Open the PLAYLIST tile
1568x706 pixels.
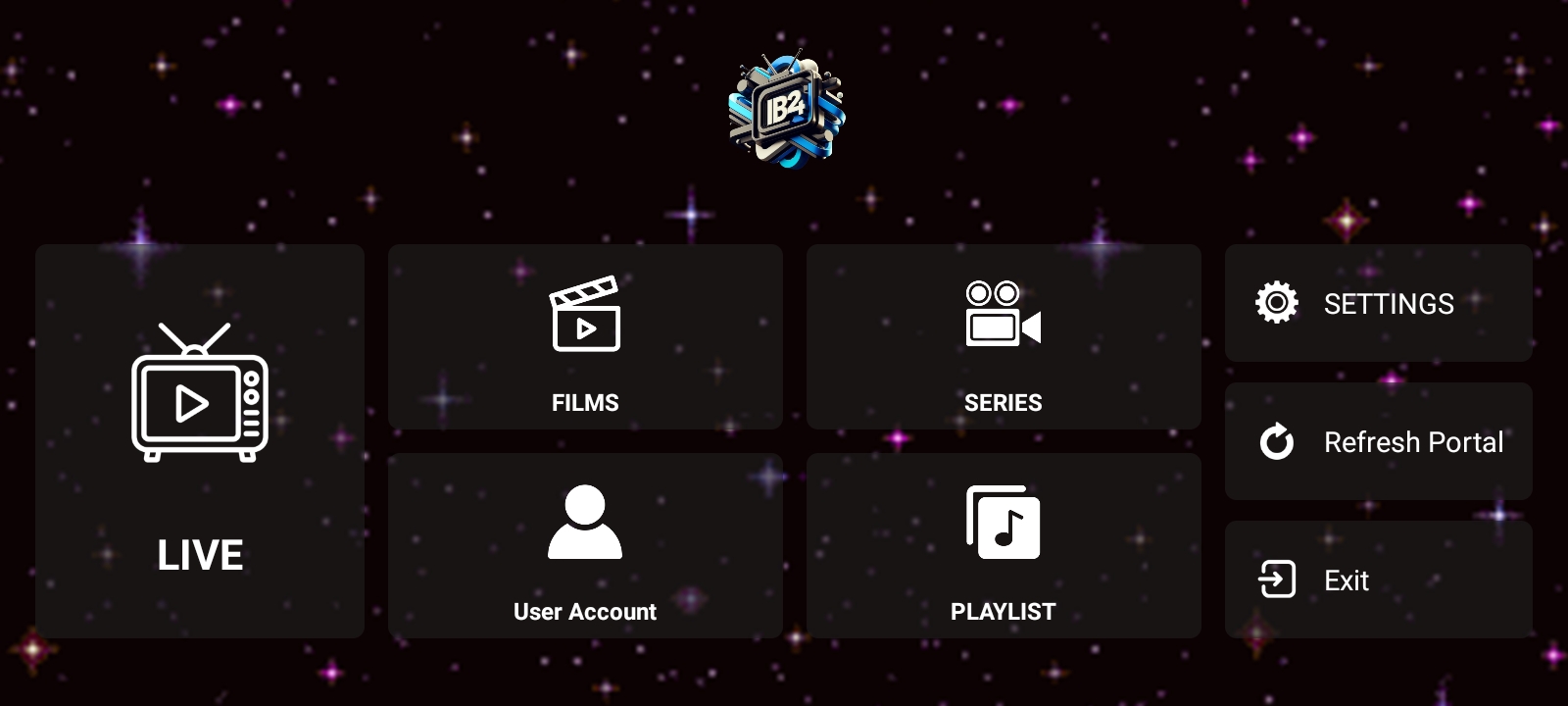[1004, 546]
